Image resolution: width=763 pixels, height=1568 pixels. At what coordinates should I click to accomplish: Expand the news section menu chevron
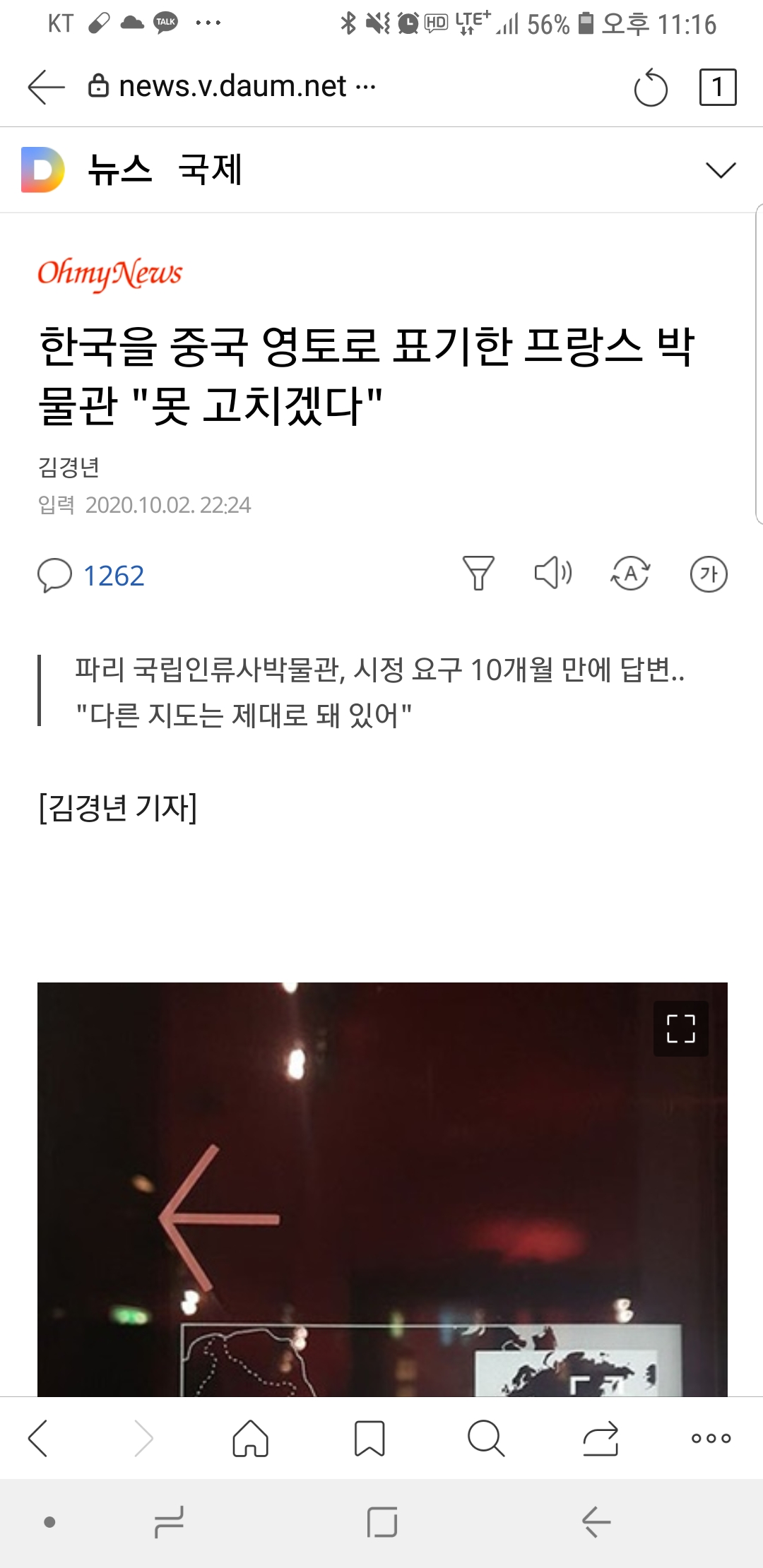[x=721, y=170]
